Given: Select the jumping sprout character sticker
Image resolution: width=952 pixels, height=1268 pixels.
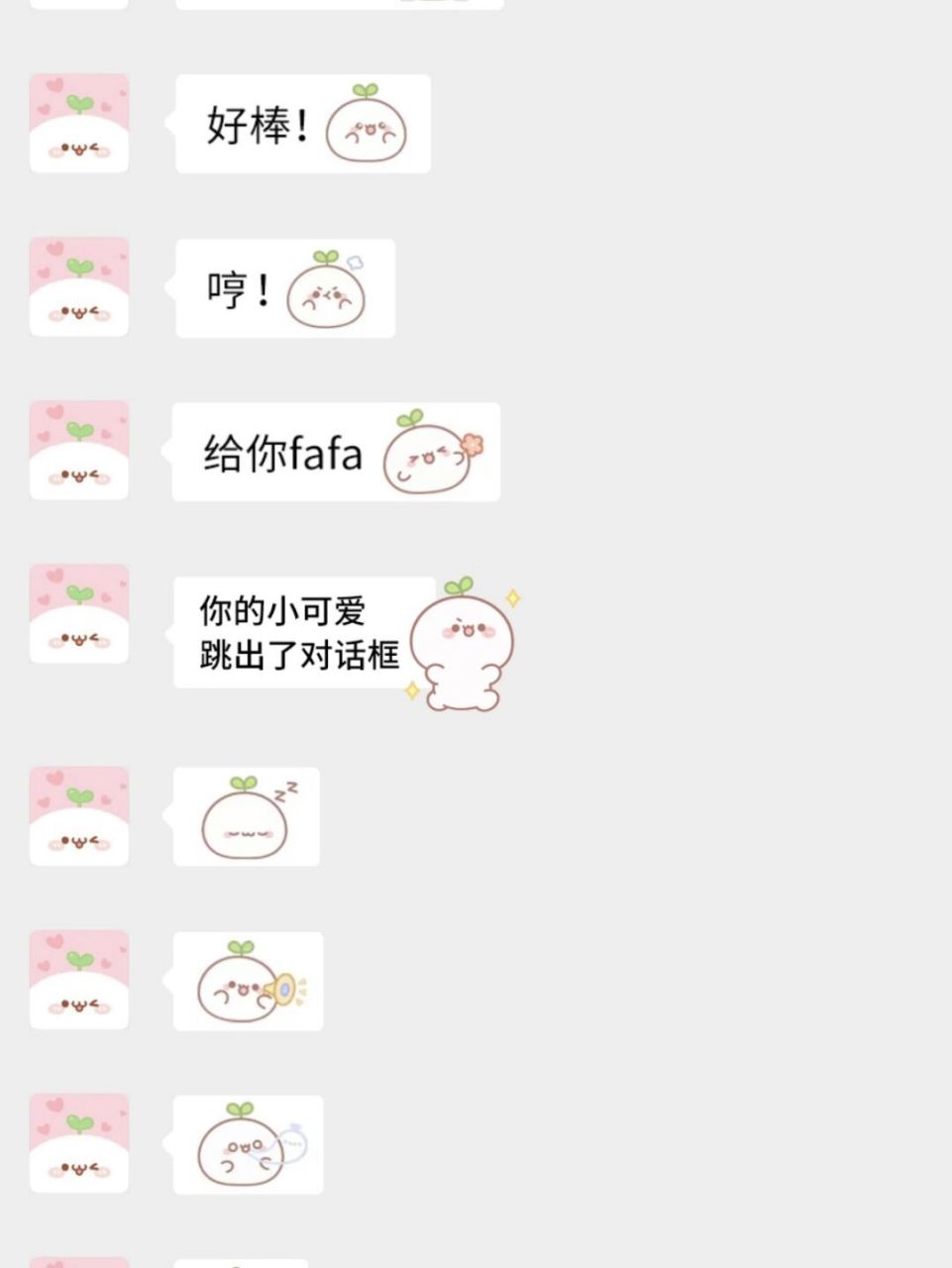Looking at the screenshot, I should point(464,644).
